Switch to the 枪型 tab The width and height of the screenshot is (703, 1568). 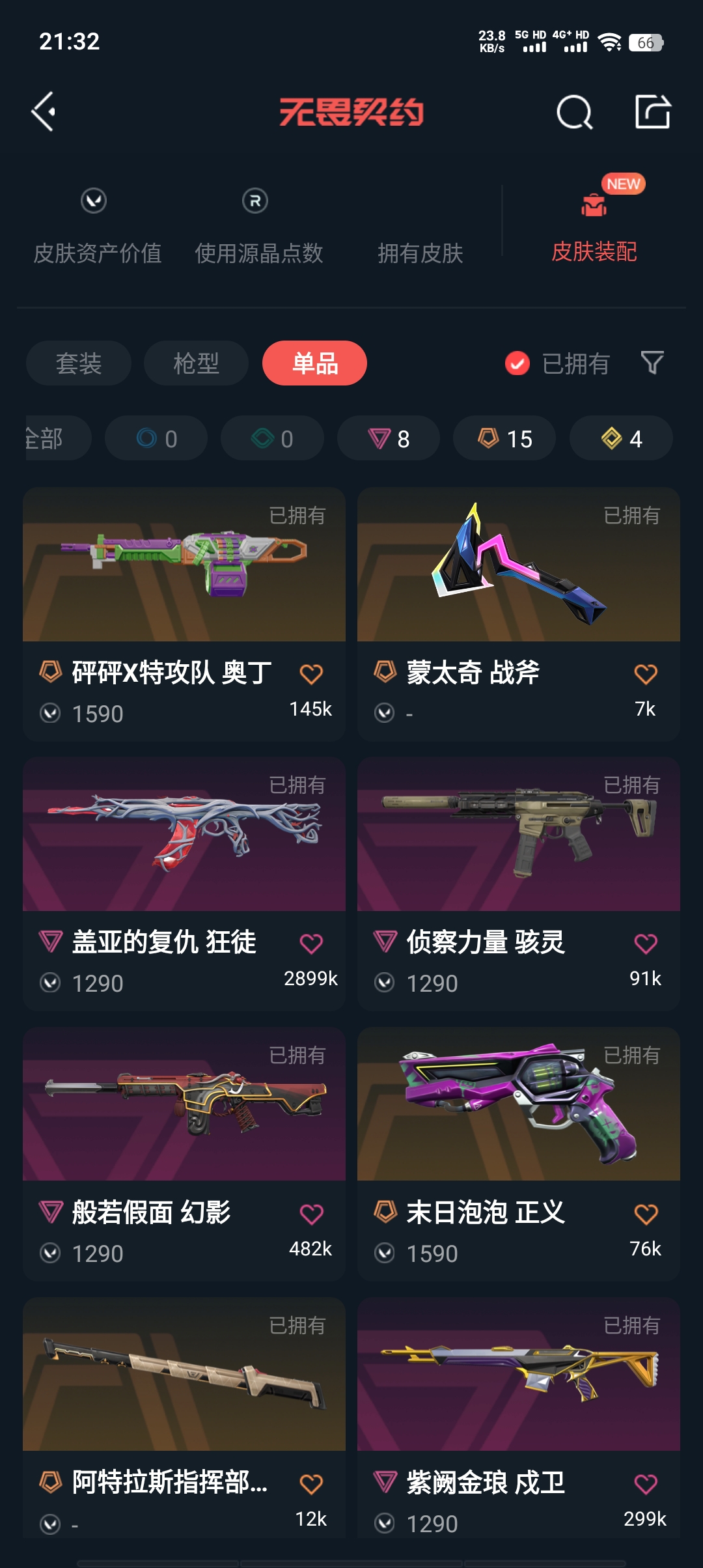pyautogui.click(x=196, y=363)
